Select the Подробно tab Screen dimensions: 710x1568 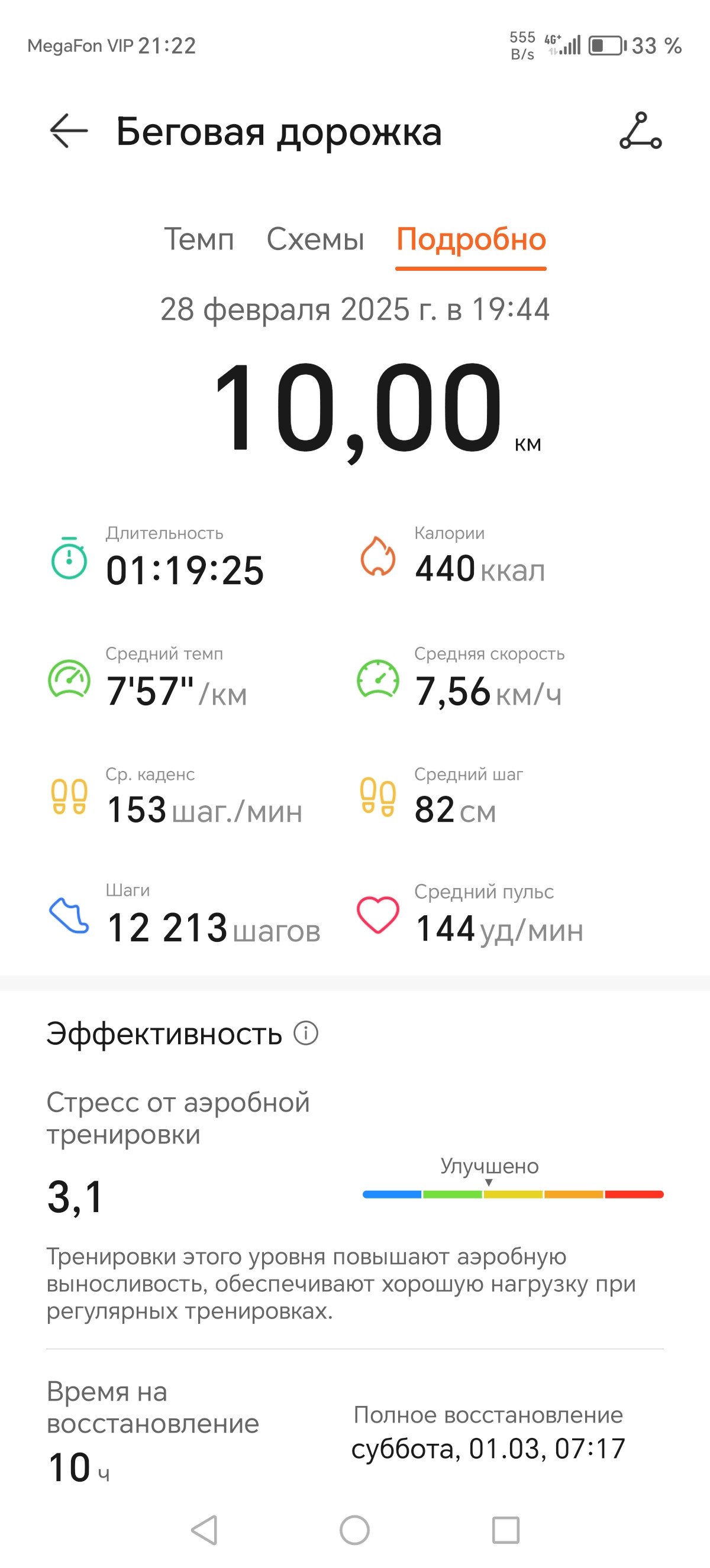pyautogui.click(x=472, y=239)
